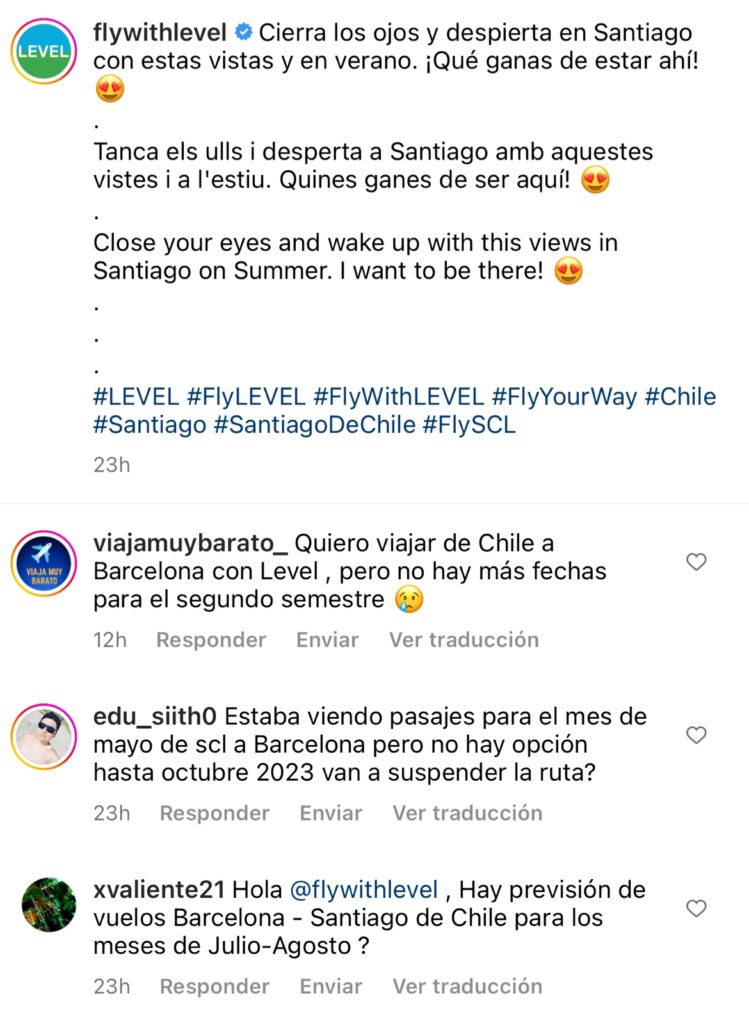Like edu_siith0's comment
749x1024 pixels.
pyautogui.click(x=696, y=735)
